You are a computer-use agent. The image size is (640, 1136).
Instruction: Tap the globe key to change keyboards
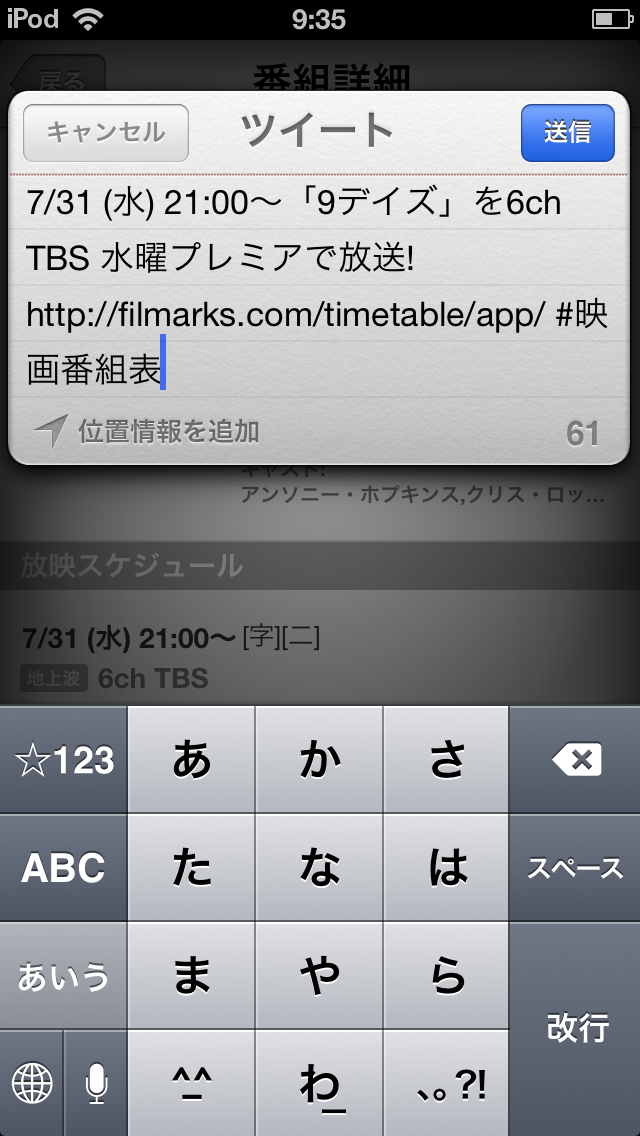[31, 1084]
